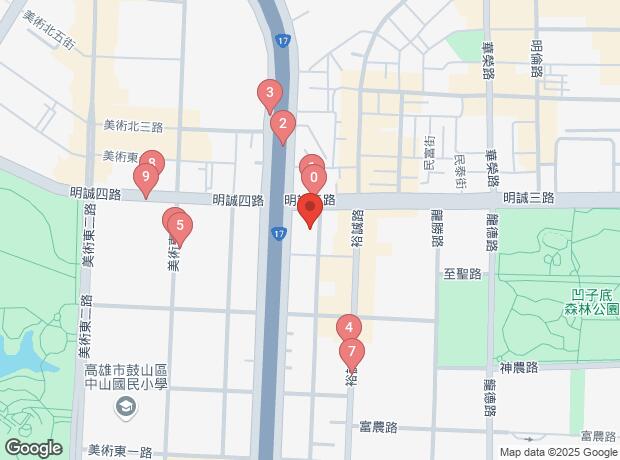Viewport: 620px width, 460px height.
Task: Tap marker number 8
Action: pyautogui.click(x=152, y=160)
